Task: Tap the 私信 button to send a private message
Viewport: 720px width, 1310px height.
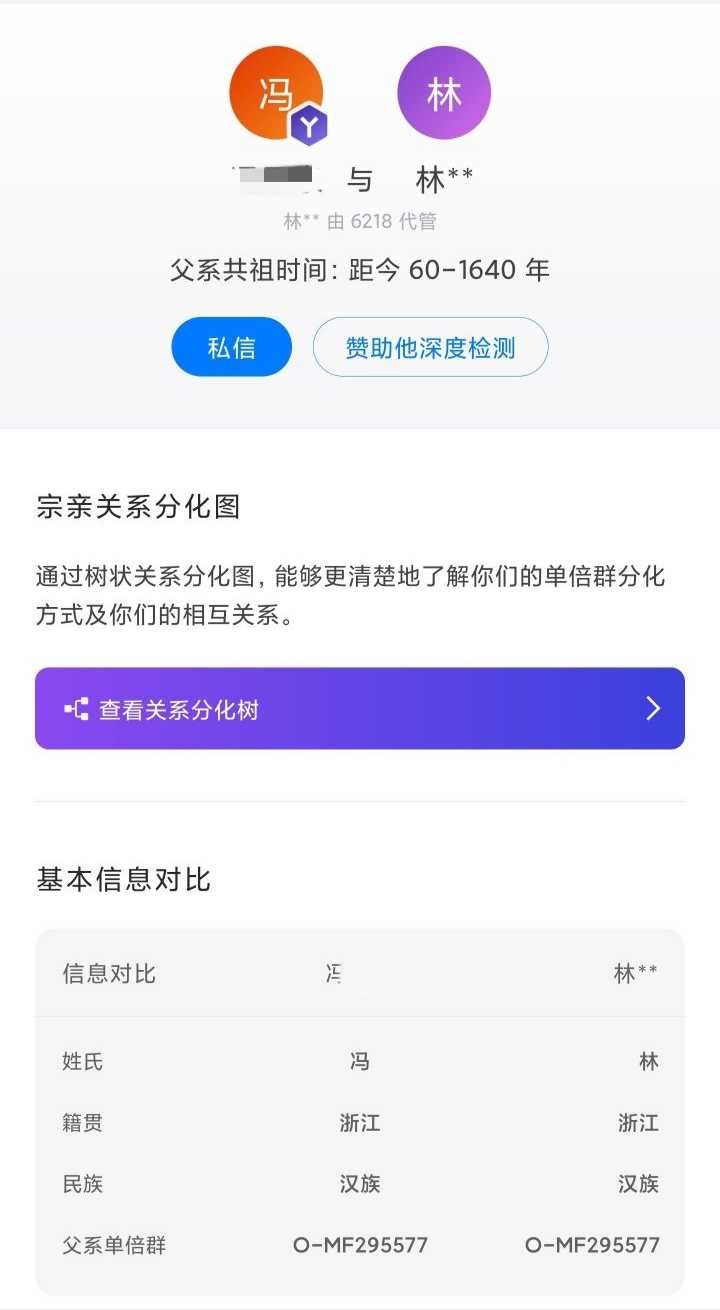Action: [231, 347]
